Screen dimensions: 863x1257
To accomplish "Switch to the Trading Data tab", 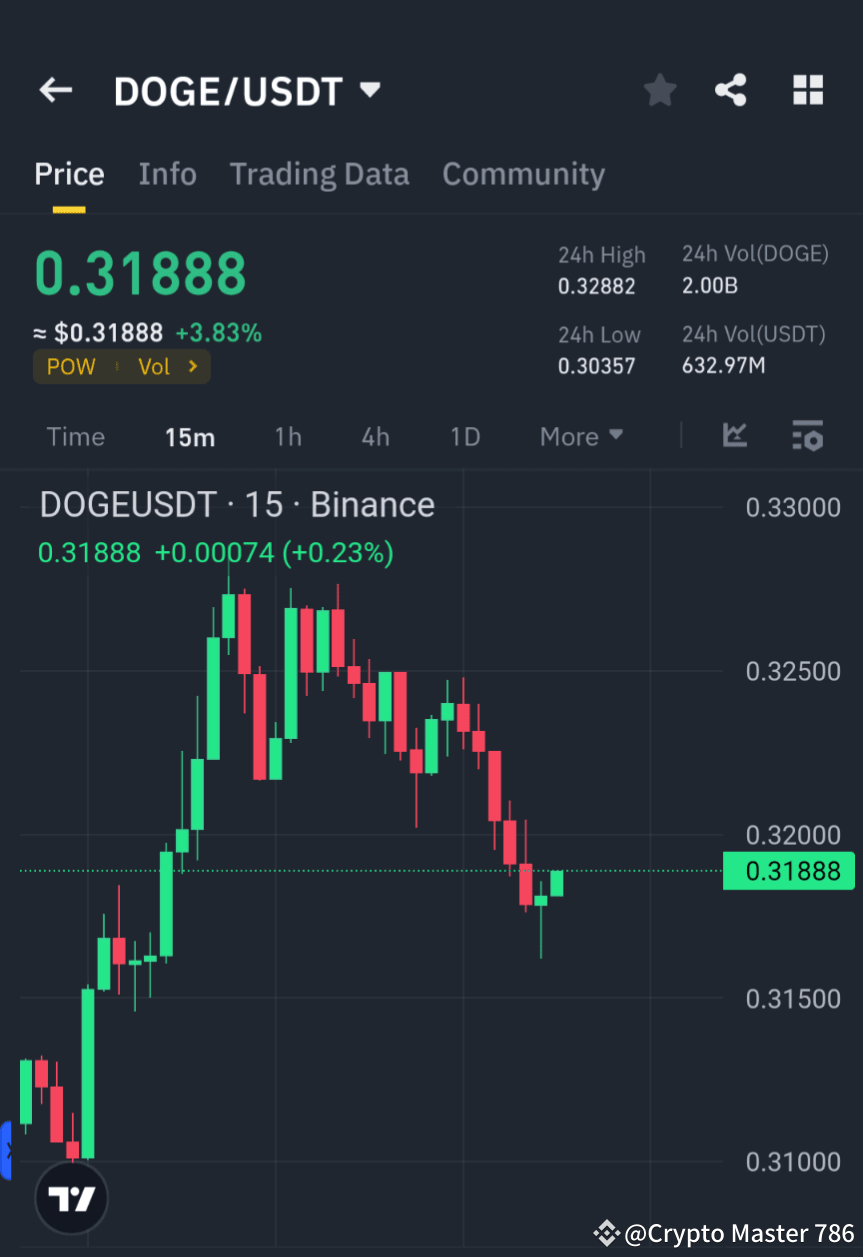I will [x=319, y=173].
